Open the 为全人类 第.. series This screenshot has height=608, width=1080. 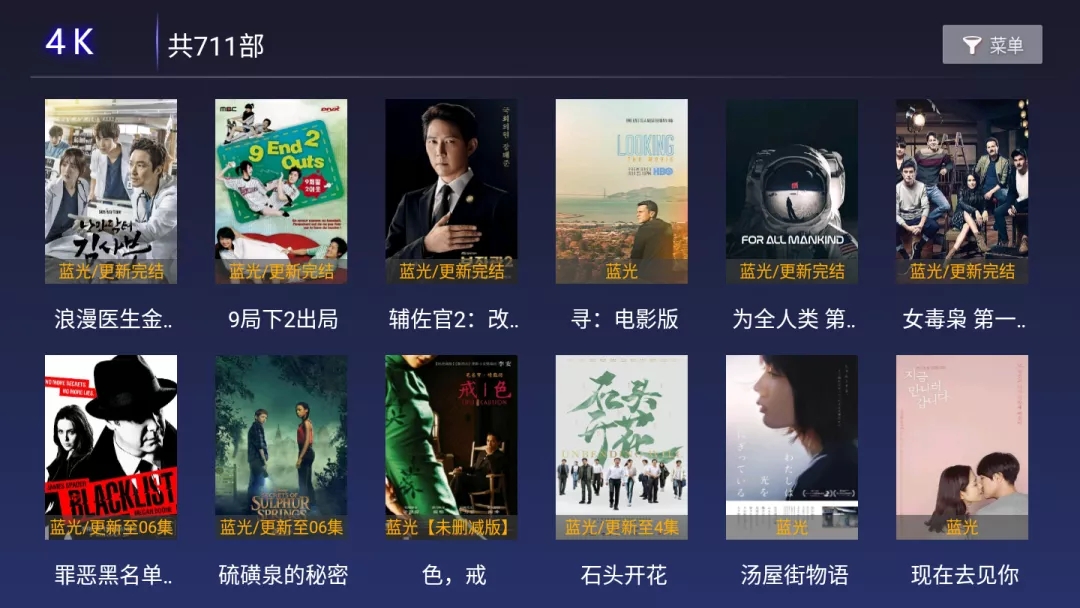(791, 191)
